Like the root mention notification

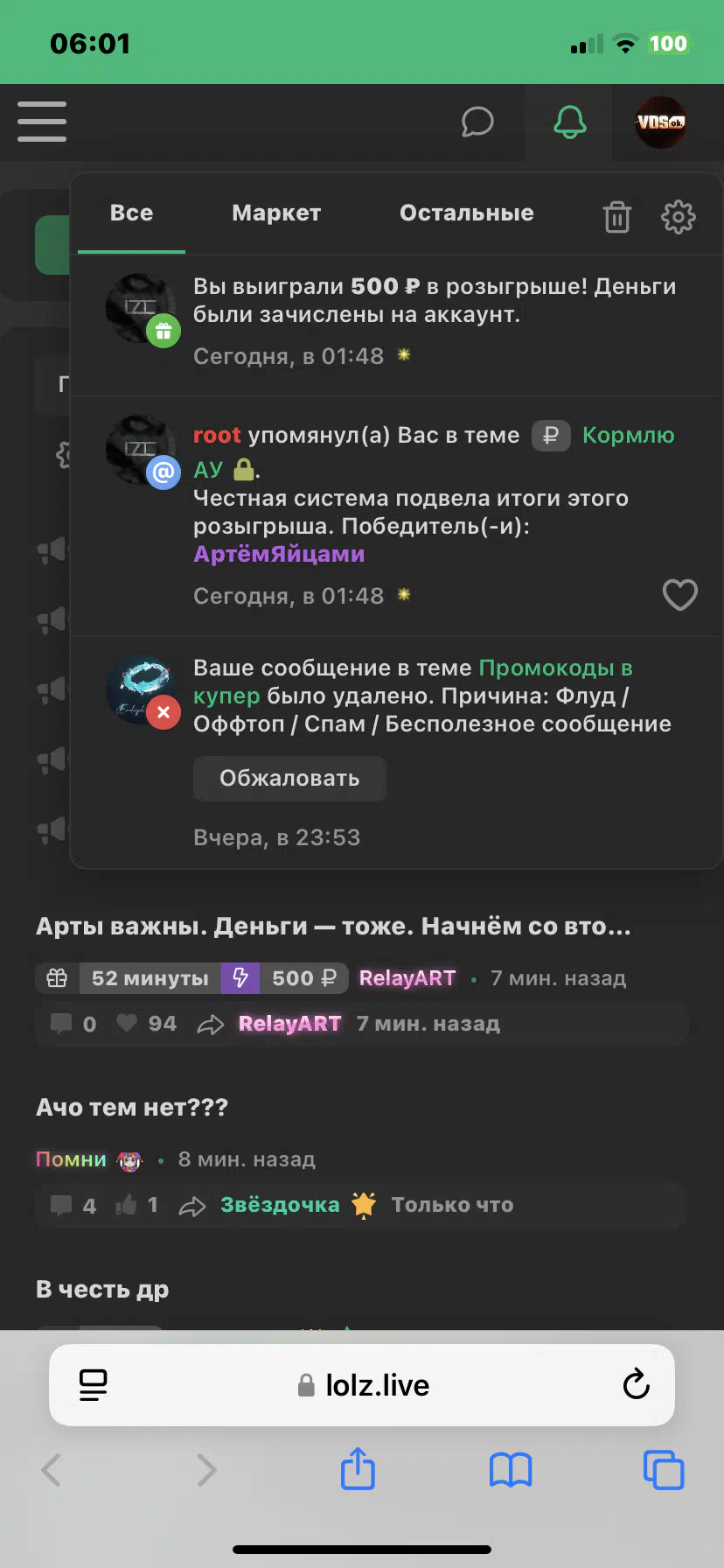(679, 595)
